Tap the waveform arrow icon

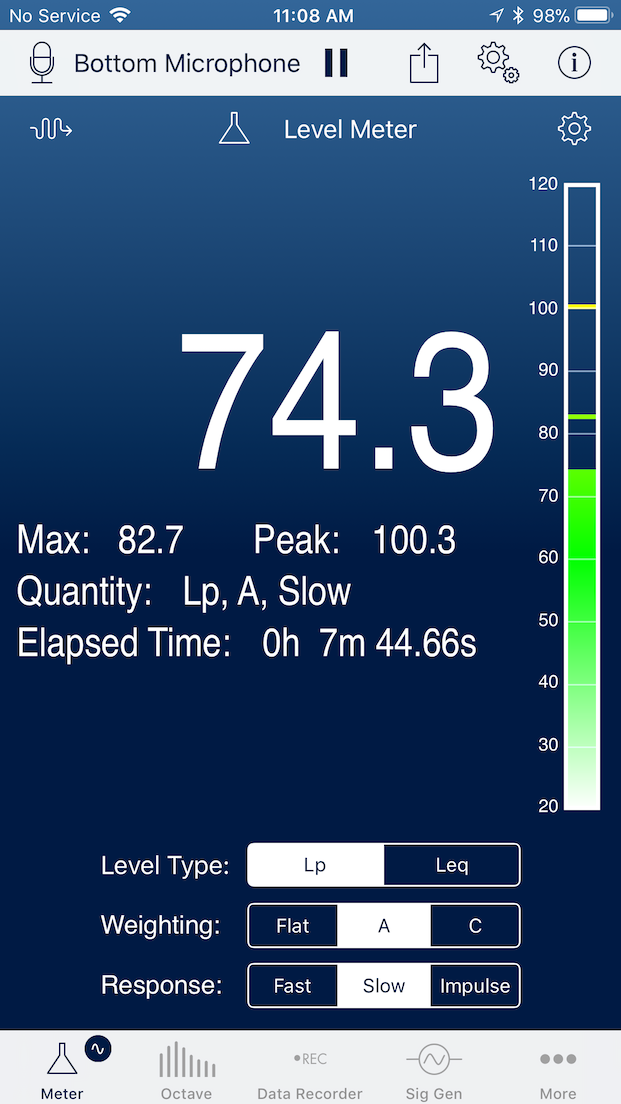pos(51,129)
